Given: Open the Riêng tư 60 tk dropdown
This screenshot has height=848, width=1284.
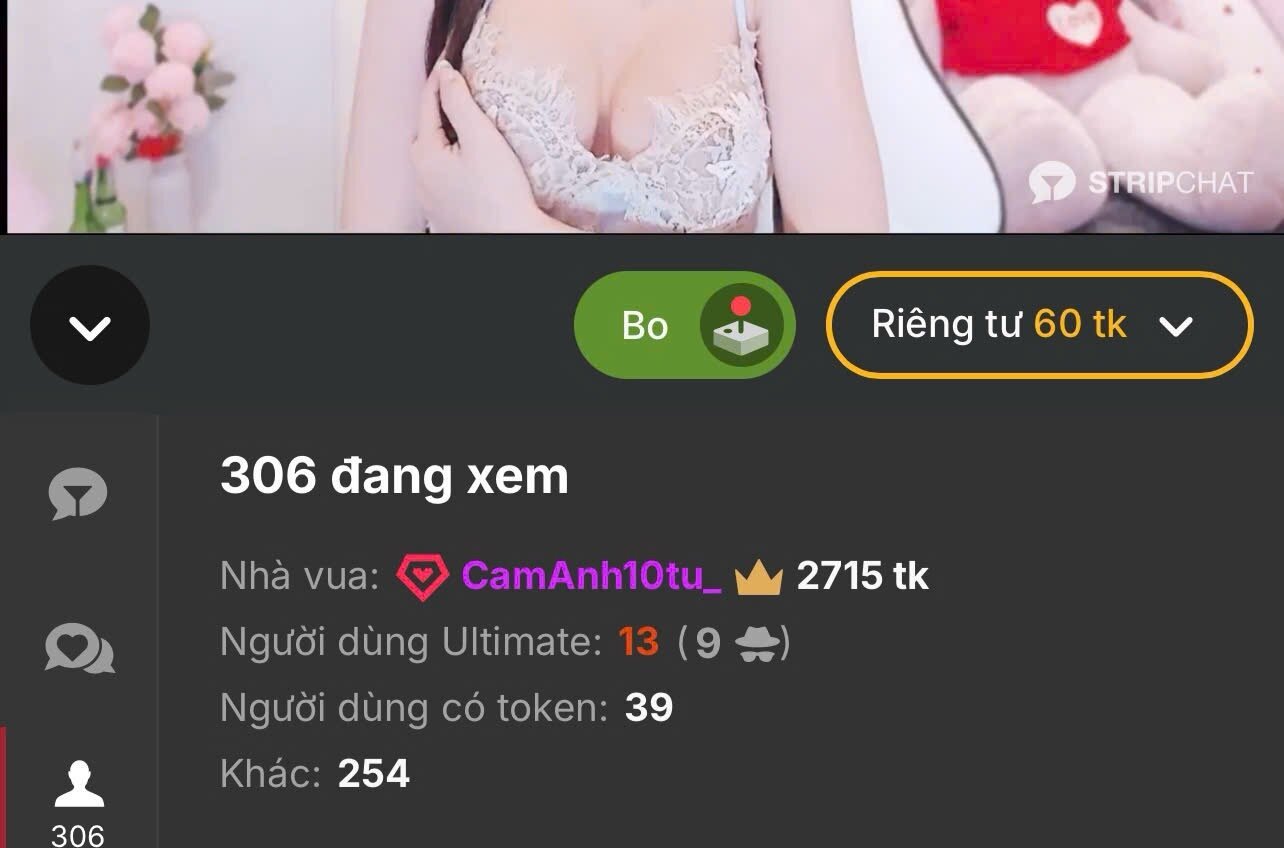Looking at the screenshot, I should [1038, 326].
